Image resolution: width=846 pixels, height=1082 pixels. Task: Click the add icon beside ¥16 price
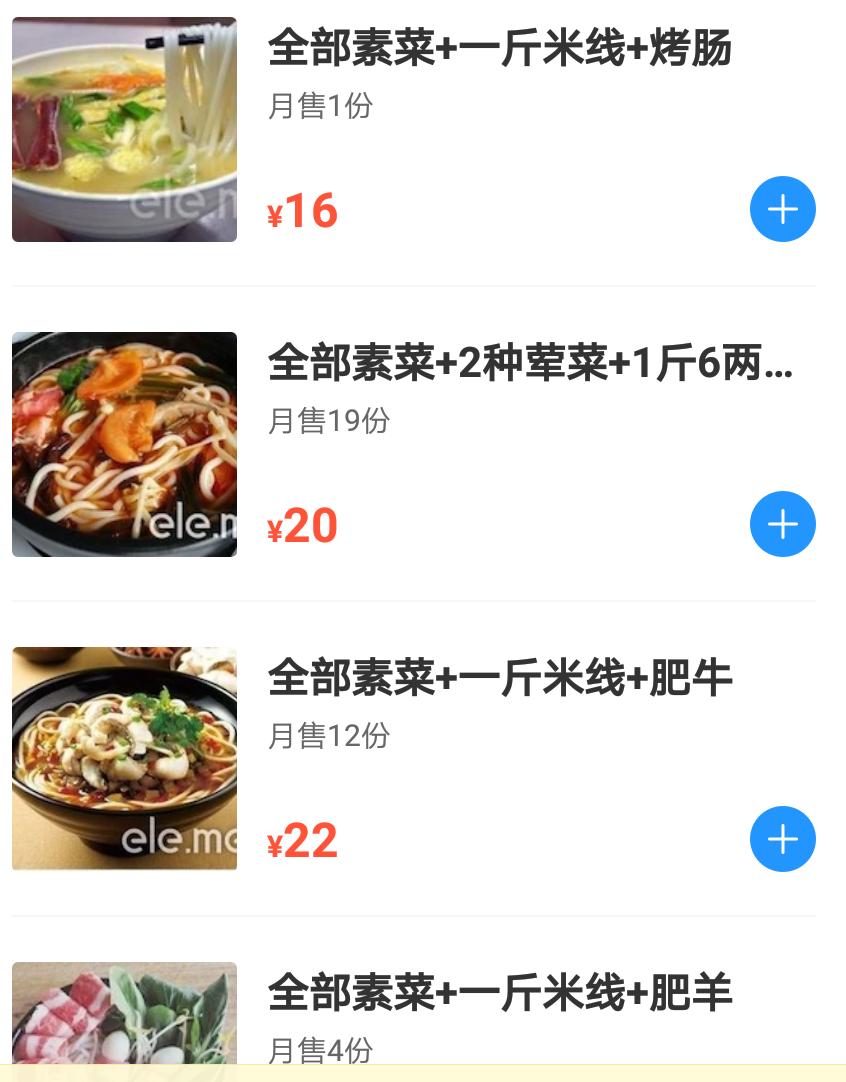[783, 209]
